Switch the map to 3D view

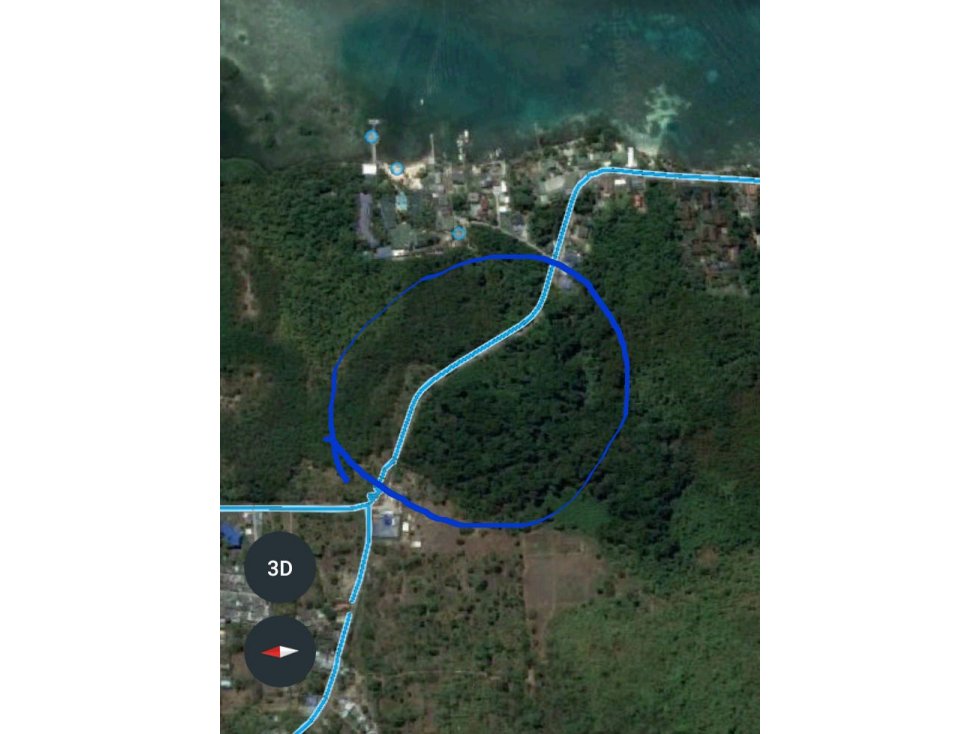[x=280, y=568]
